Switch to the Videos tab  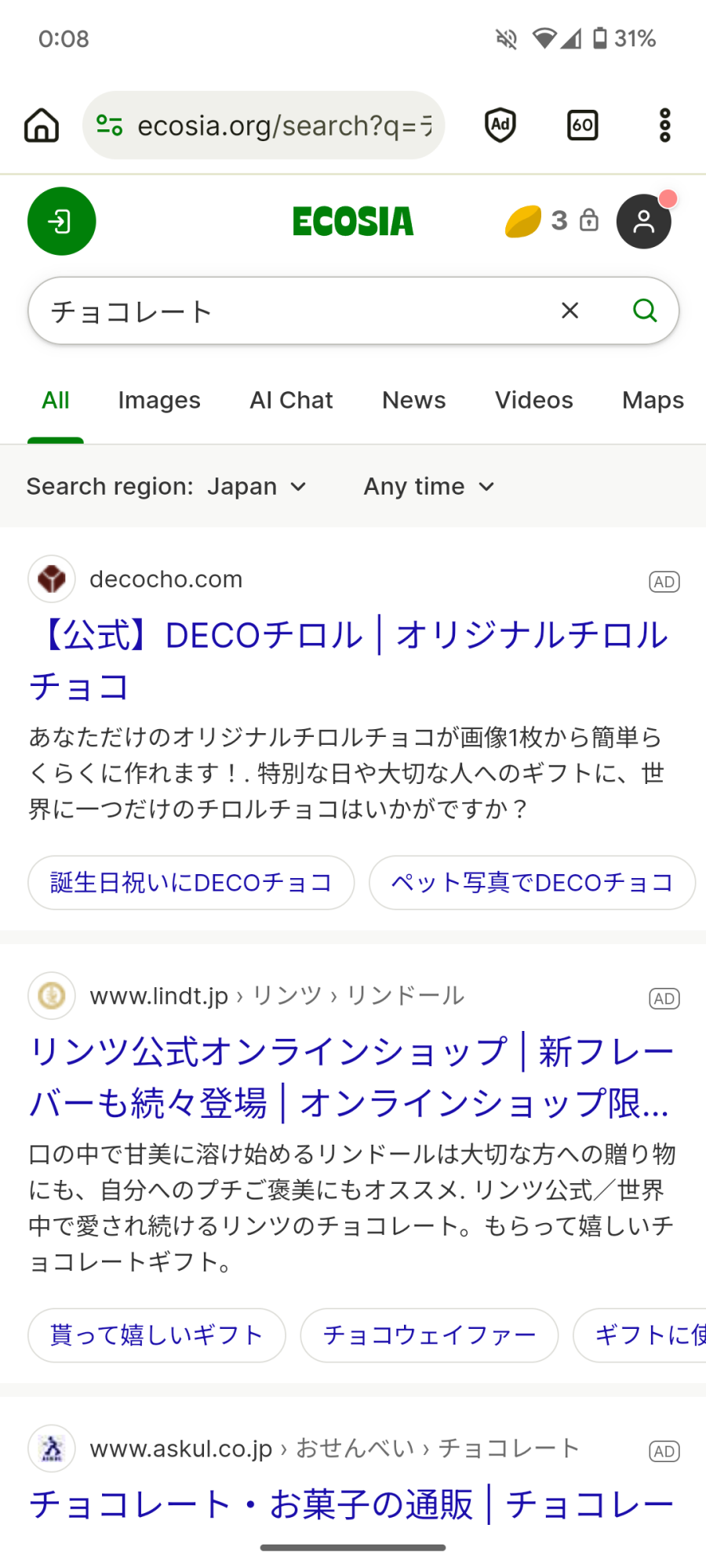[x=534, y=401]
